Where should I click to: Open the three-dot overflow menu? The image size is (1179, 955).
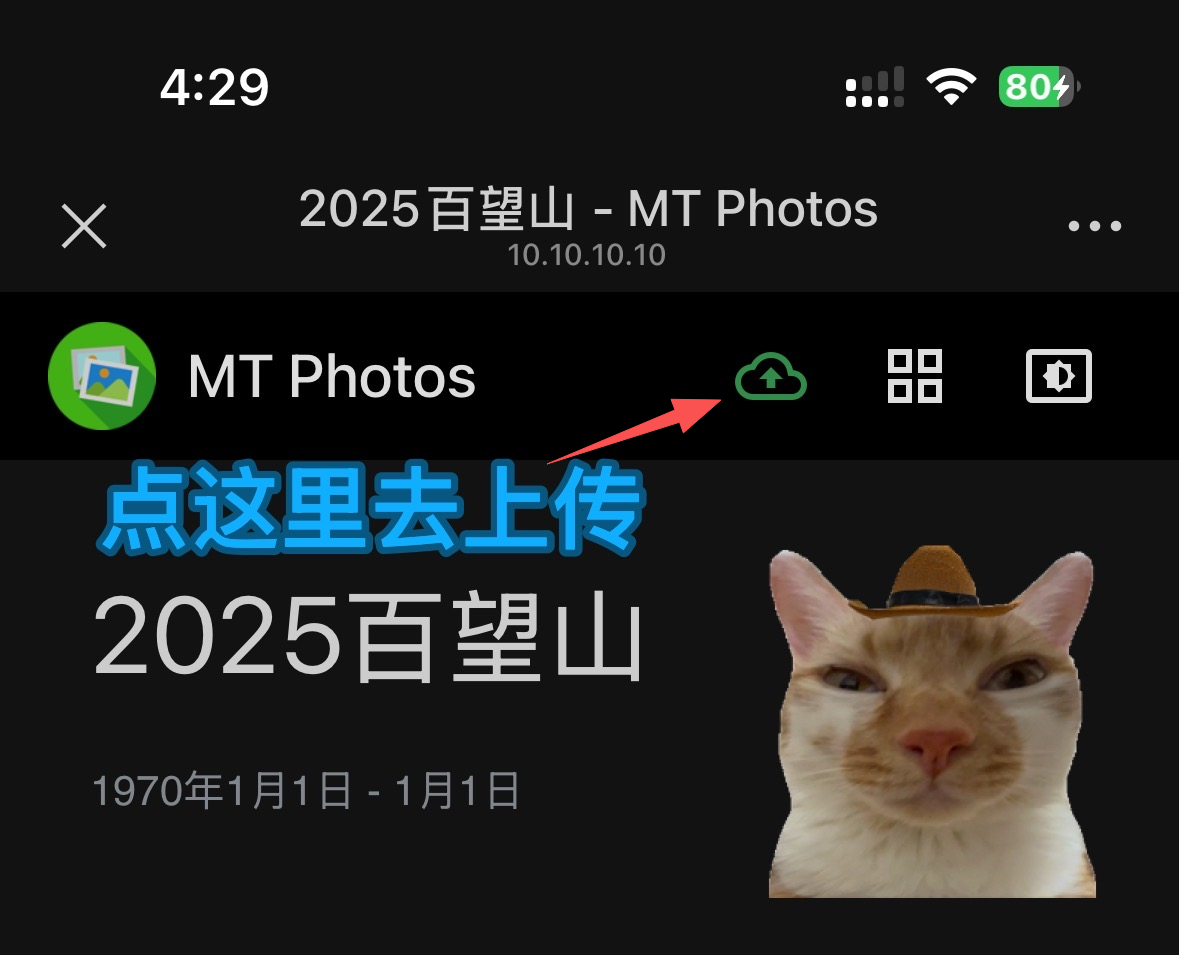pyautogui.click(x=1094, y=226)
